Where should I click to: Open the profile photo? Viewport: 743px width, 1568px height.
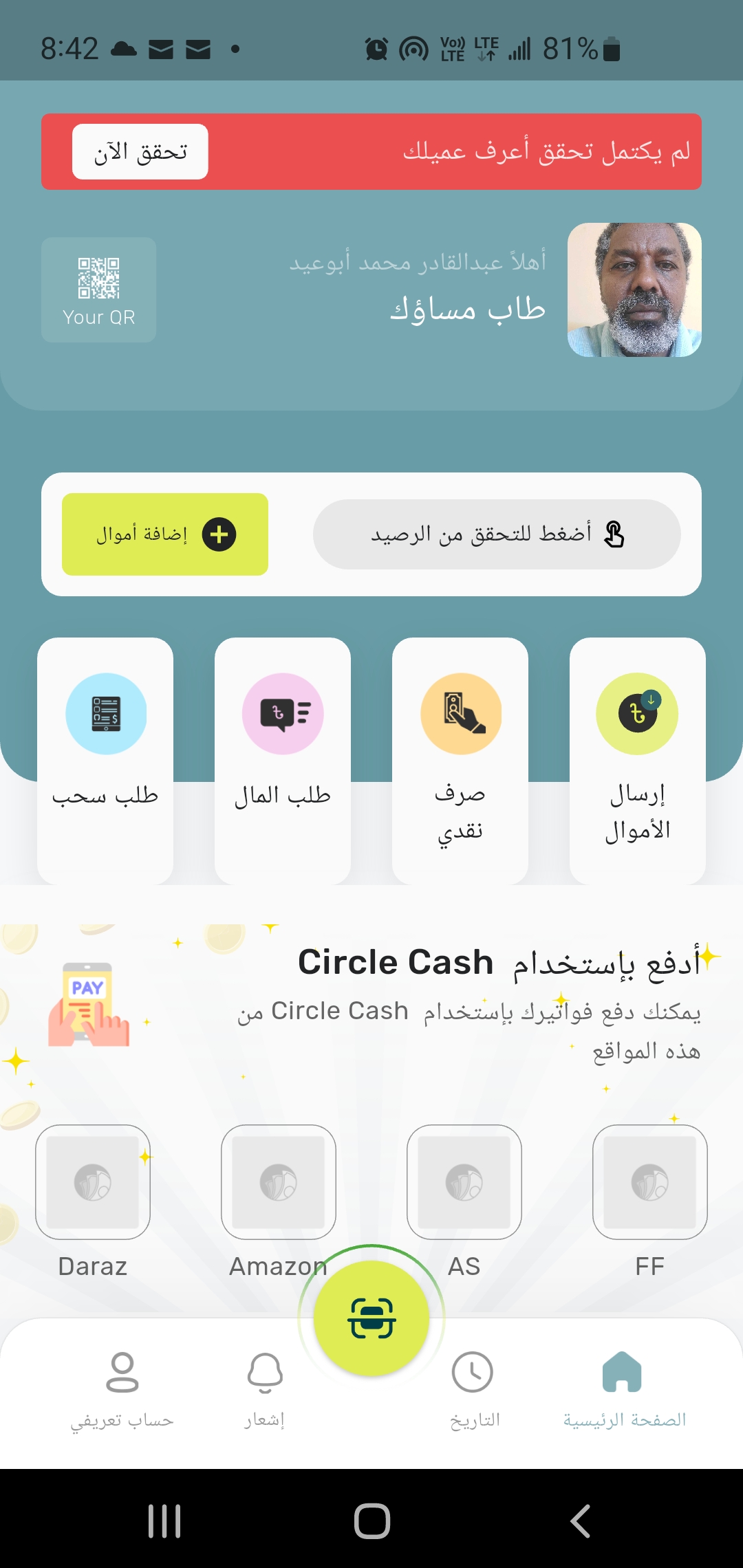point(634,290)
